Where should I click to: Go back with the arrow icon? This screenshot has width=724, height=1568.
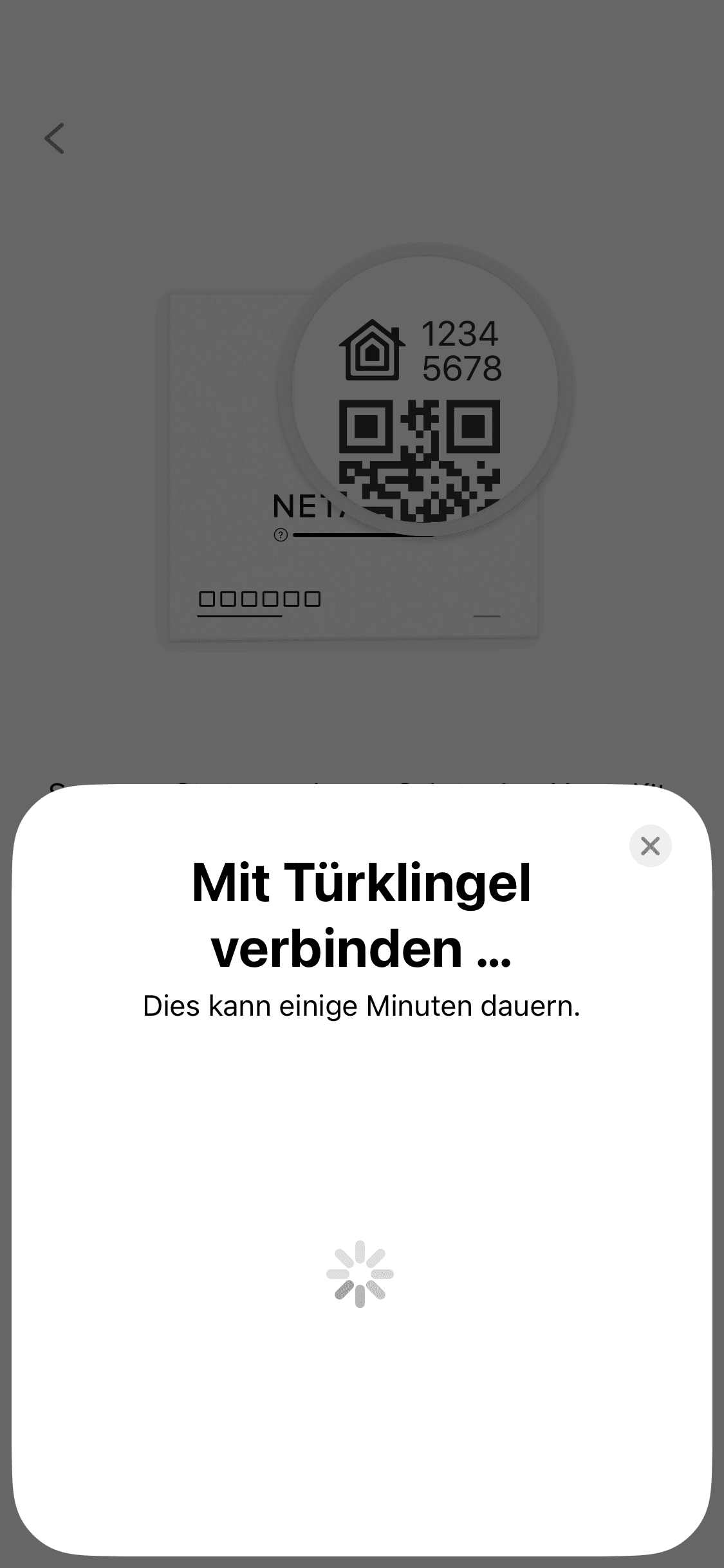coord(55,138)
